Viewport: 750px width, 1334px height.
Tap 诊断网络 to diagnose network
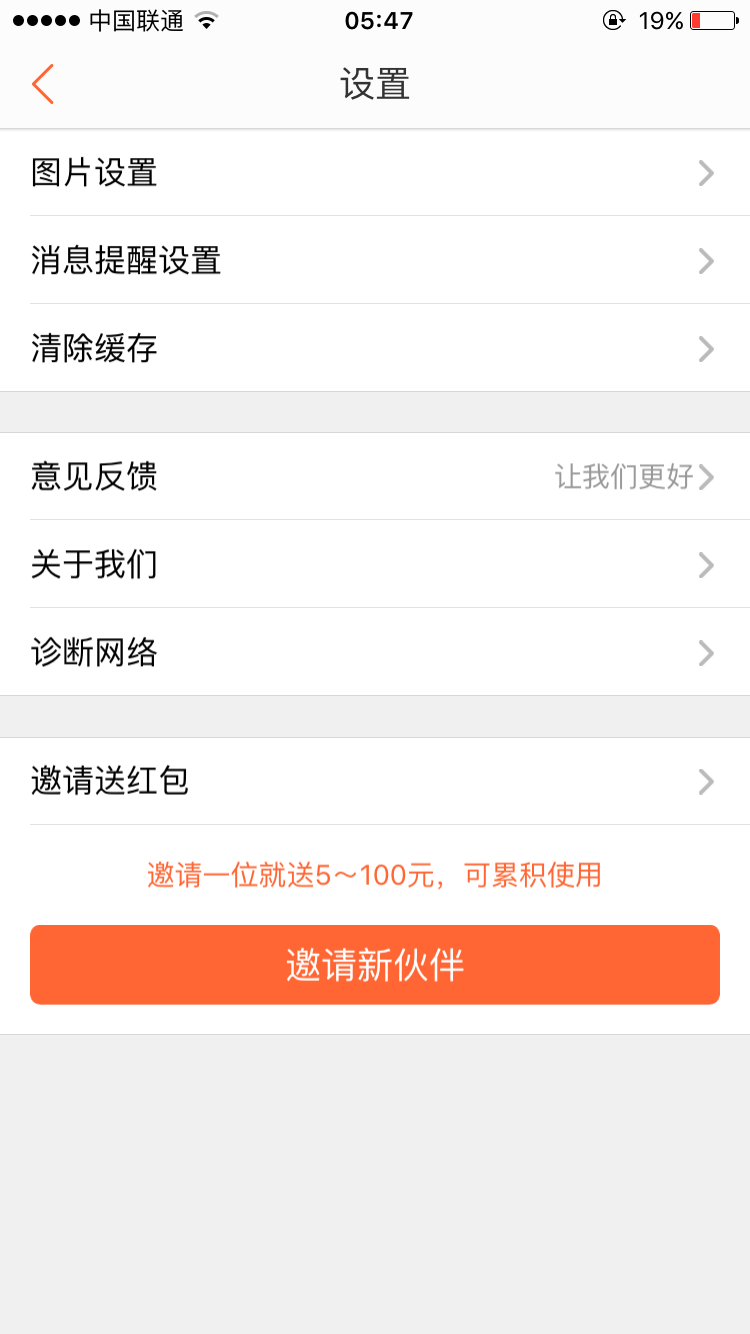375,653
